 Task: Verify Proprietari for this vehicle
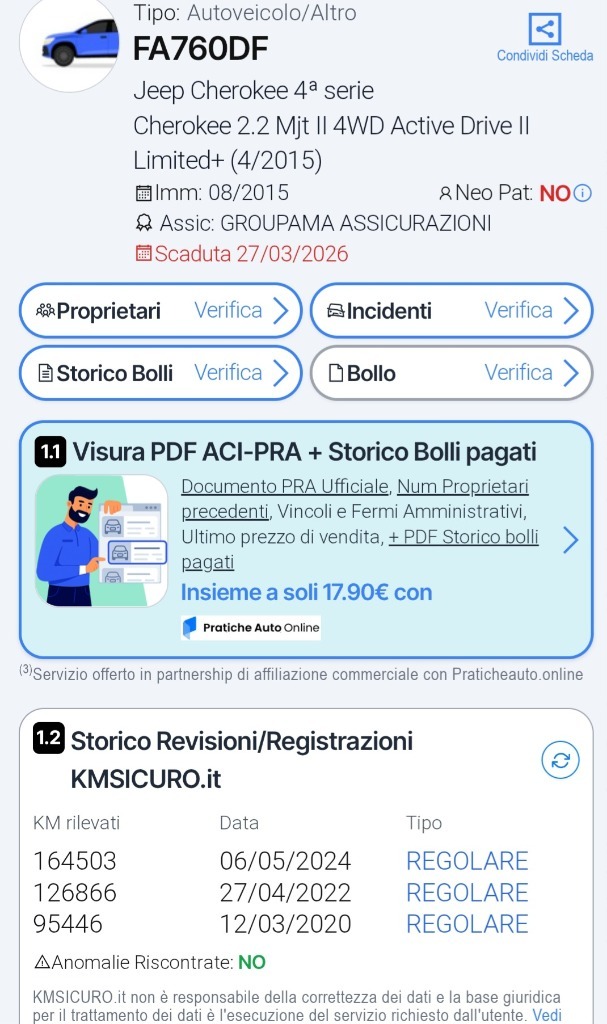(x=161, y=311)
